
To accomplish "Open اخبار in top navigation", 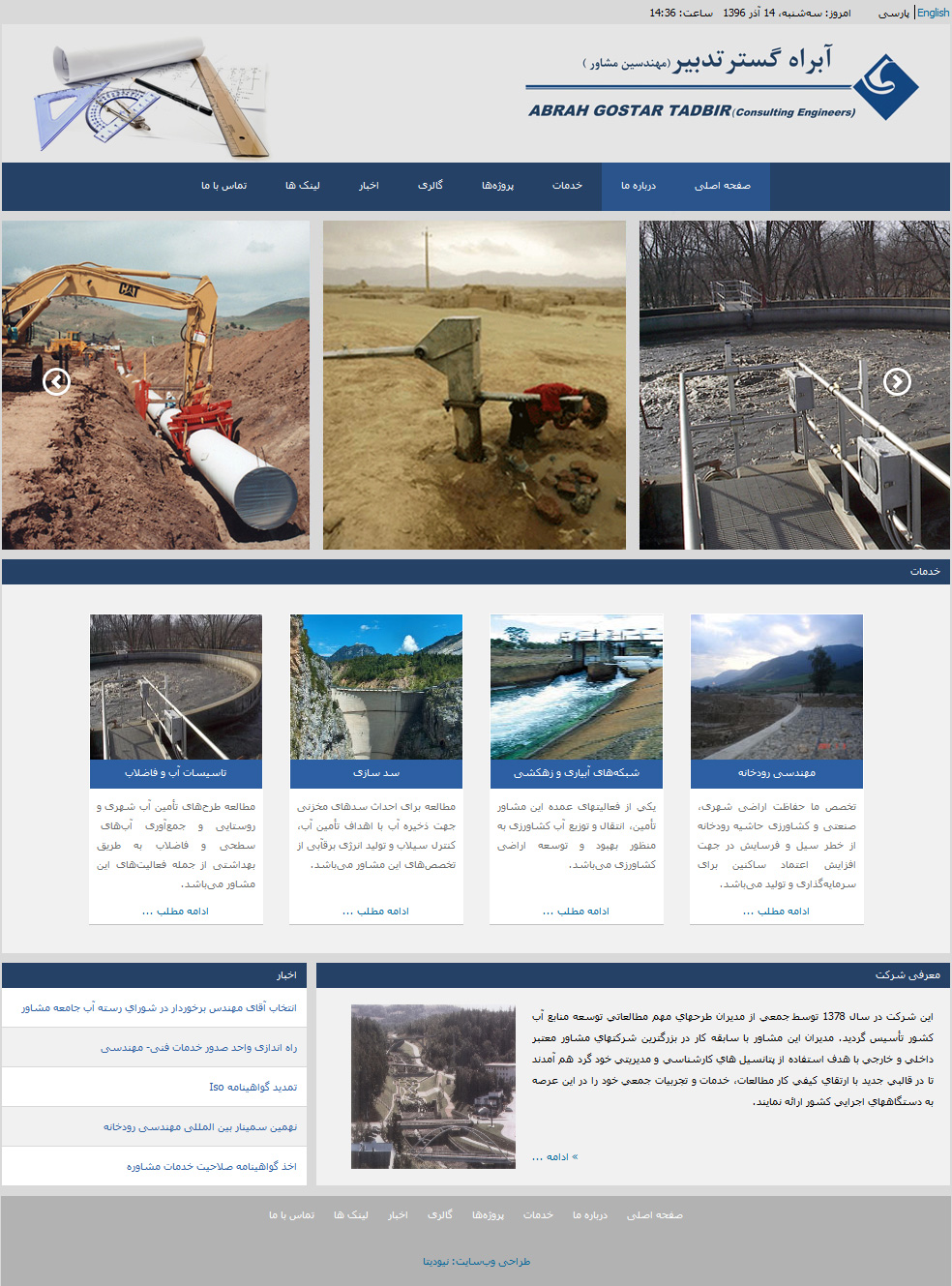I will click(369, 186).
